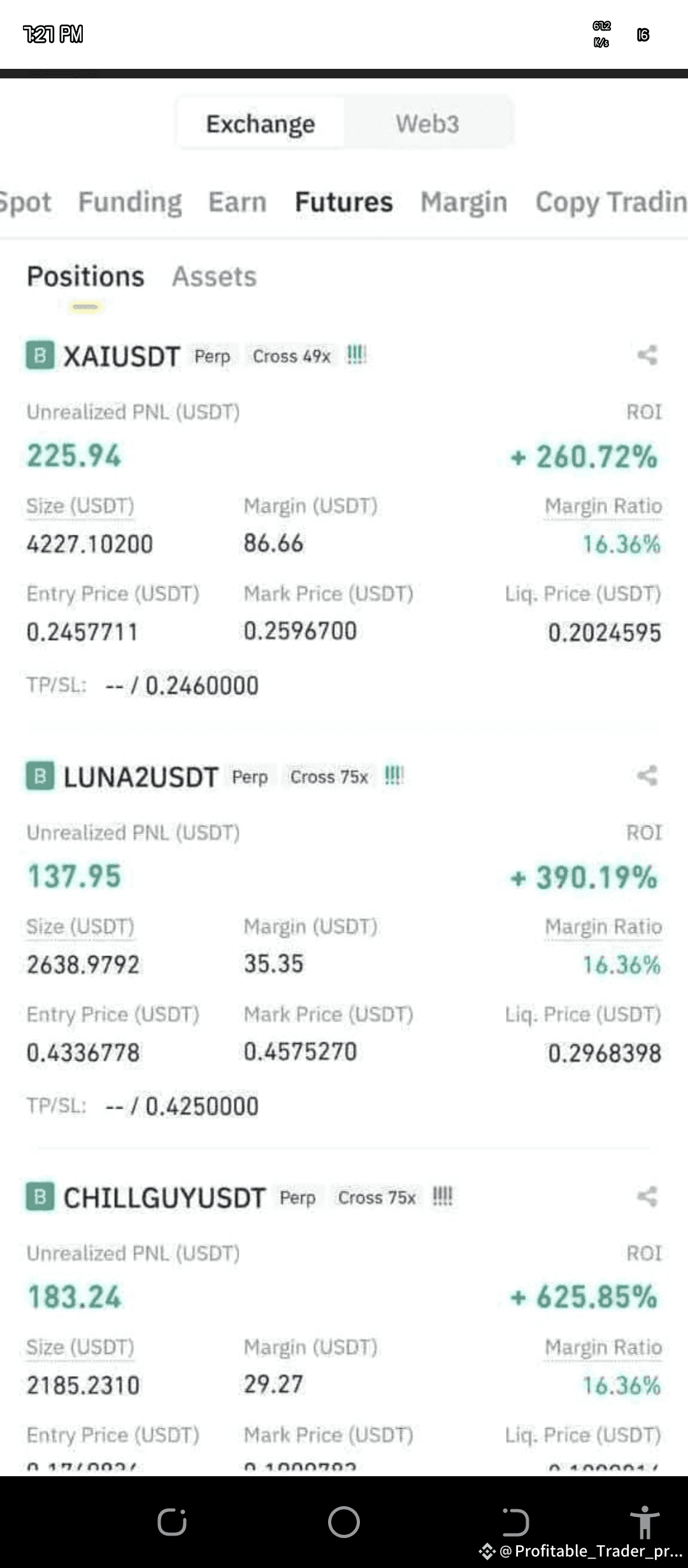Share the CHILLGUYUSDT position
This screenshot has height=1568, width=688.
pos(647,1196)
